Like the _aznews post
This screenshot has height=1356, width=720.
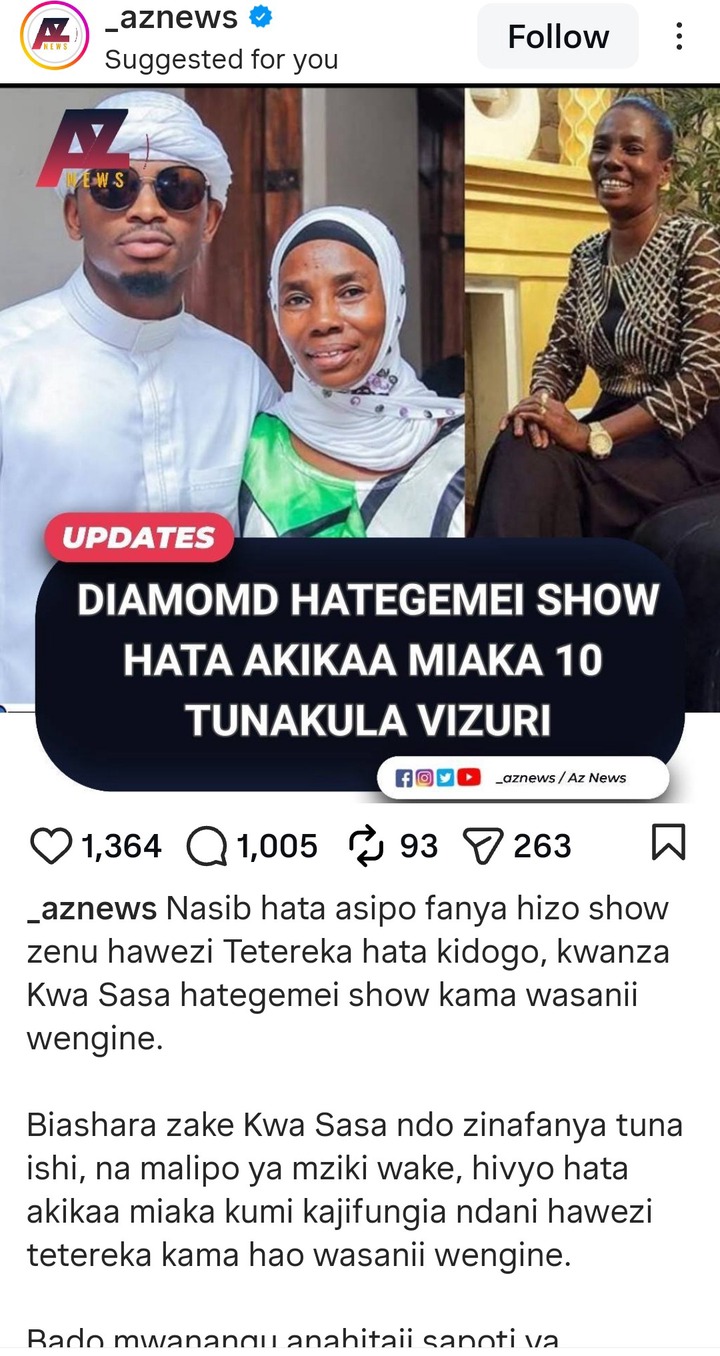coord(51,846)
